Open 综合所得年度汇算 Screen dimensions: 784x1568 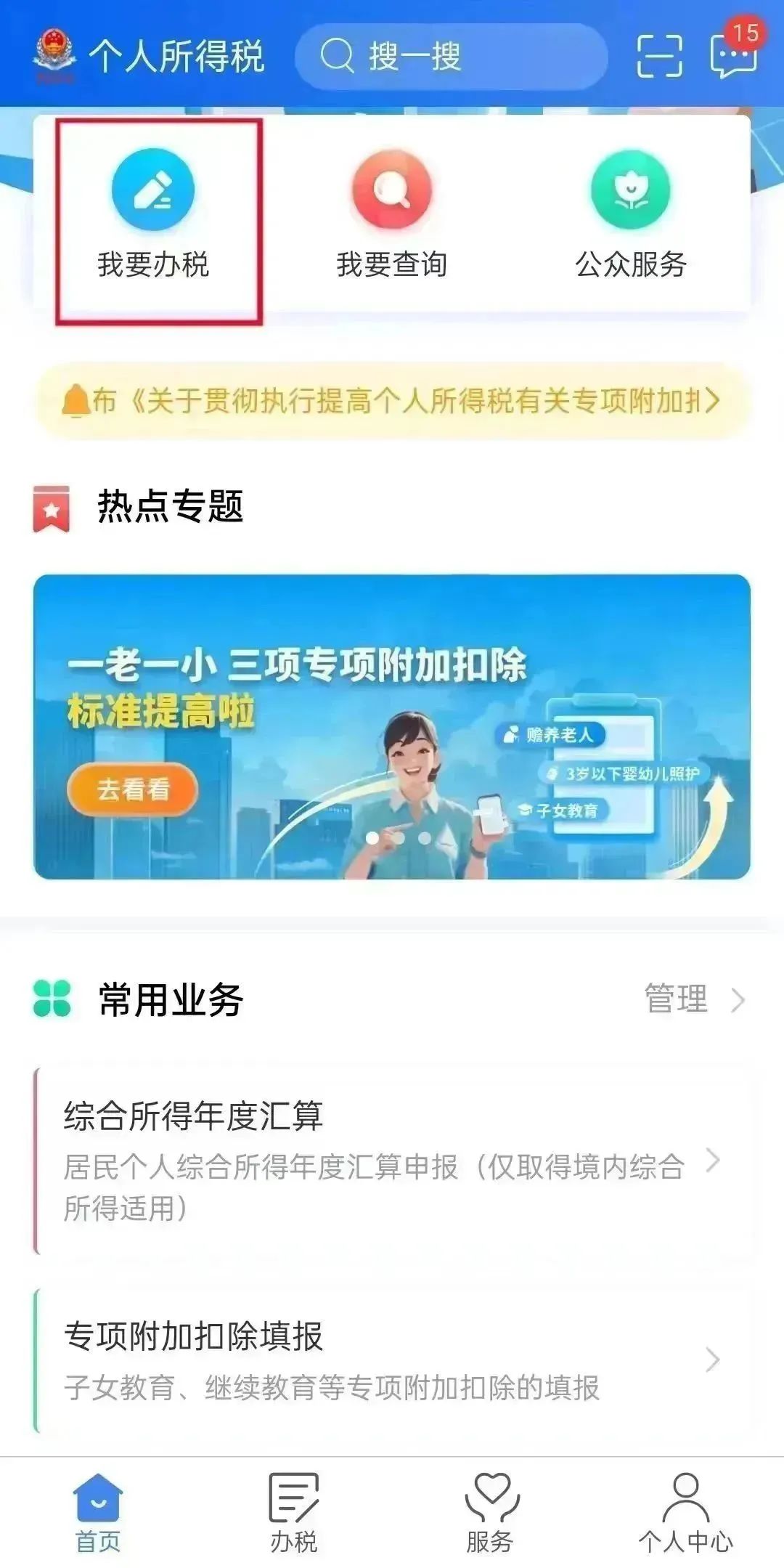[x=392, y=1160]
